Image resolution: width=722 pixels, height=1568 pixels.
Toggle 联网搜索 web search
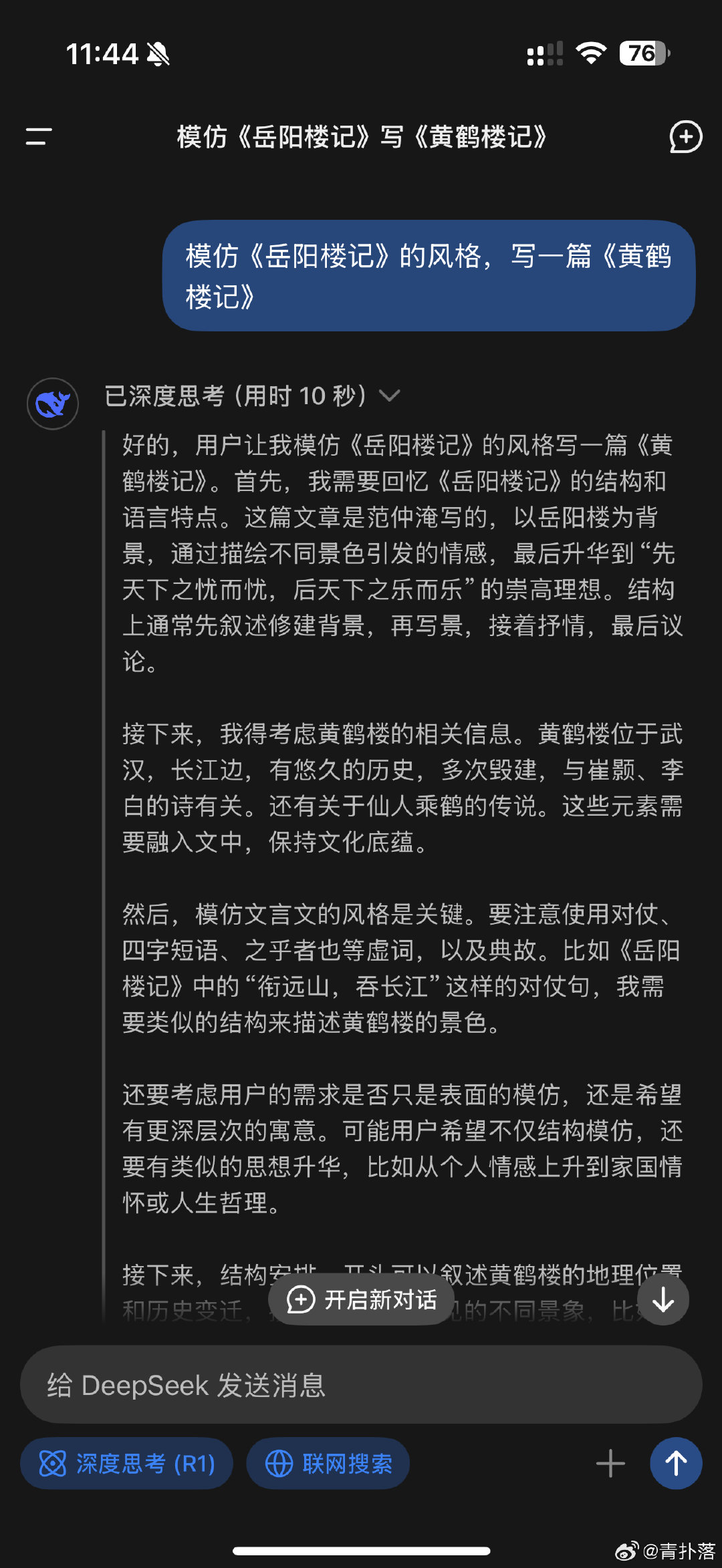tap(328, 1463)
